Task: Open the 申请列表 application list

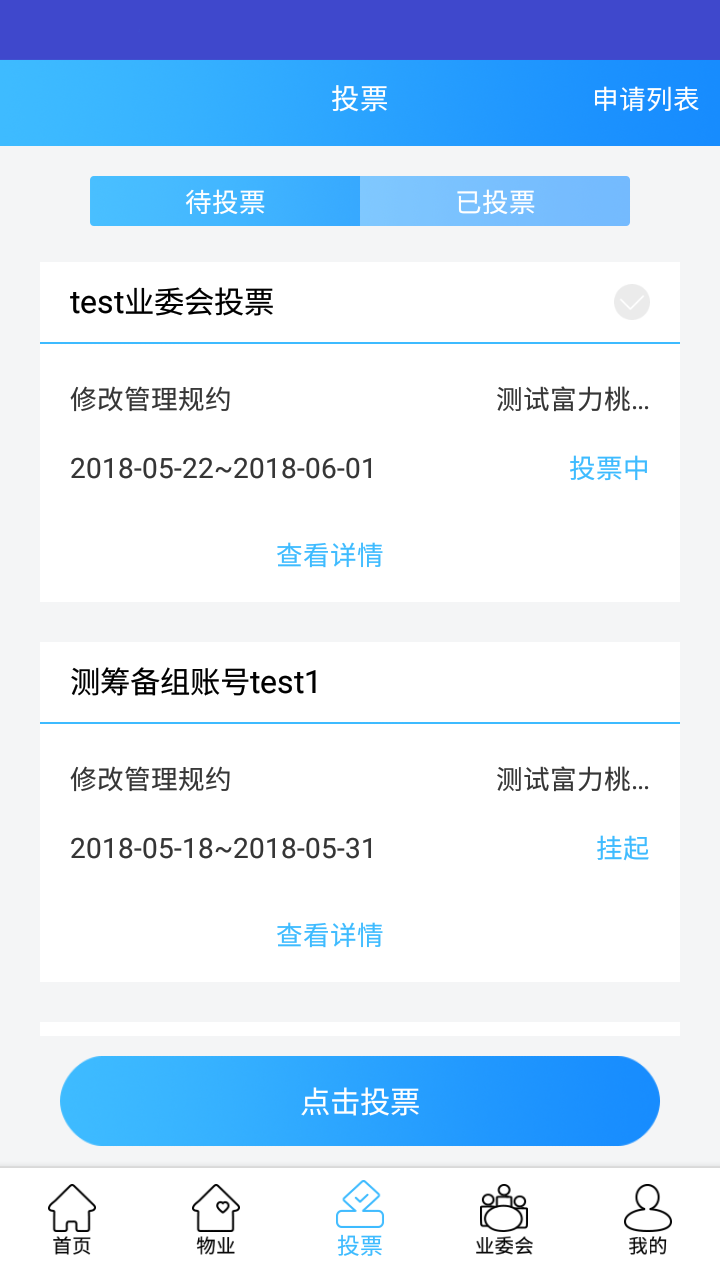Action: click(648, 100)
